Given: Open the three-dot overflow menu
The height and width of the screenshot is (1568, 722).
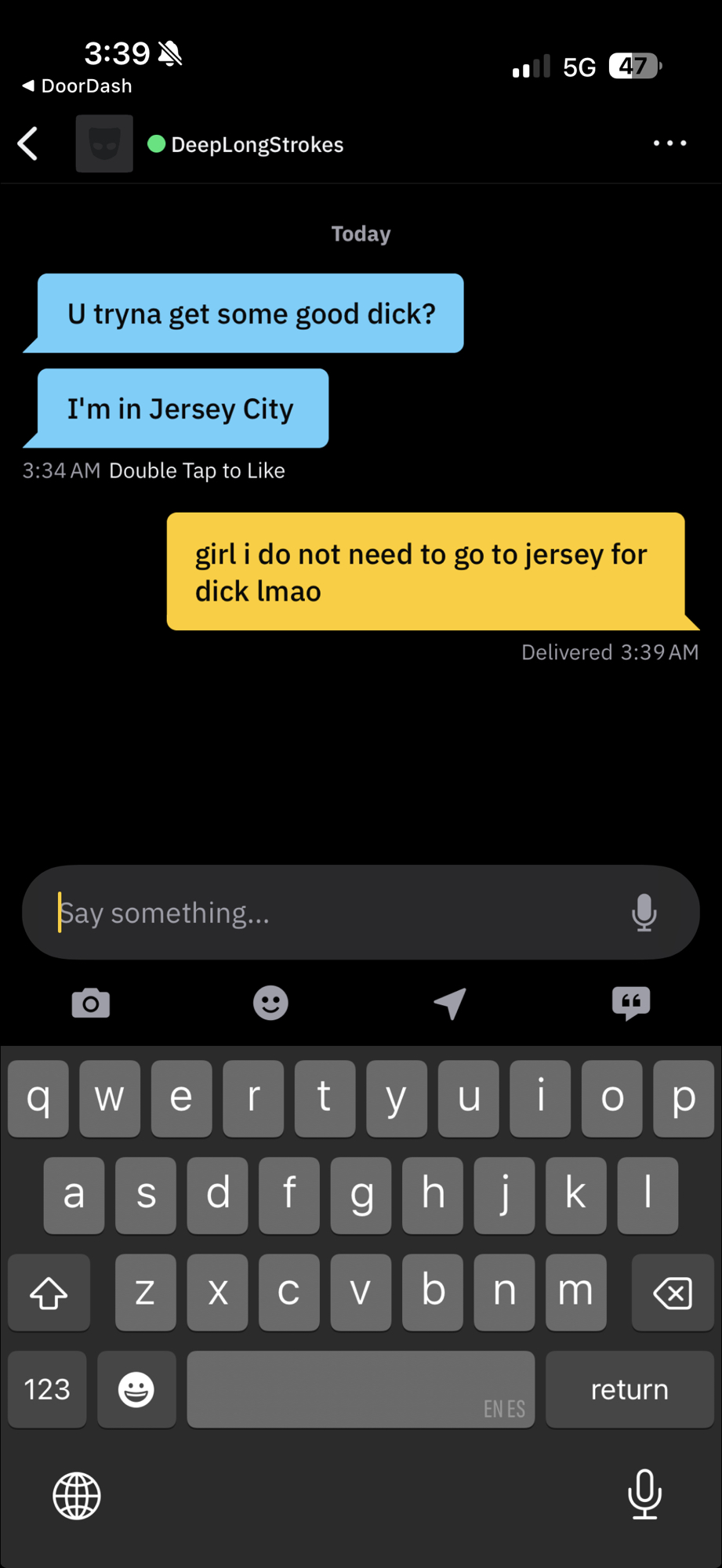Looking at the screenshot, I should coord(669,143).
